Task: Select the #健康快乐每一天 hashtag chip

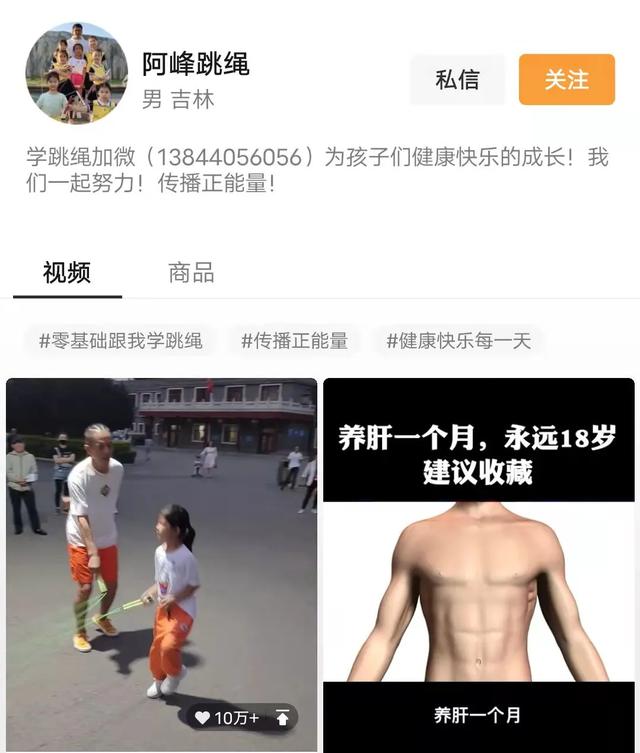Action: click(x=458, y=341)
